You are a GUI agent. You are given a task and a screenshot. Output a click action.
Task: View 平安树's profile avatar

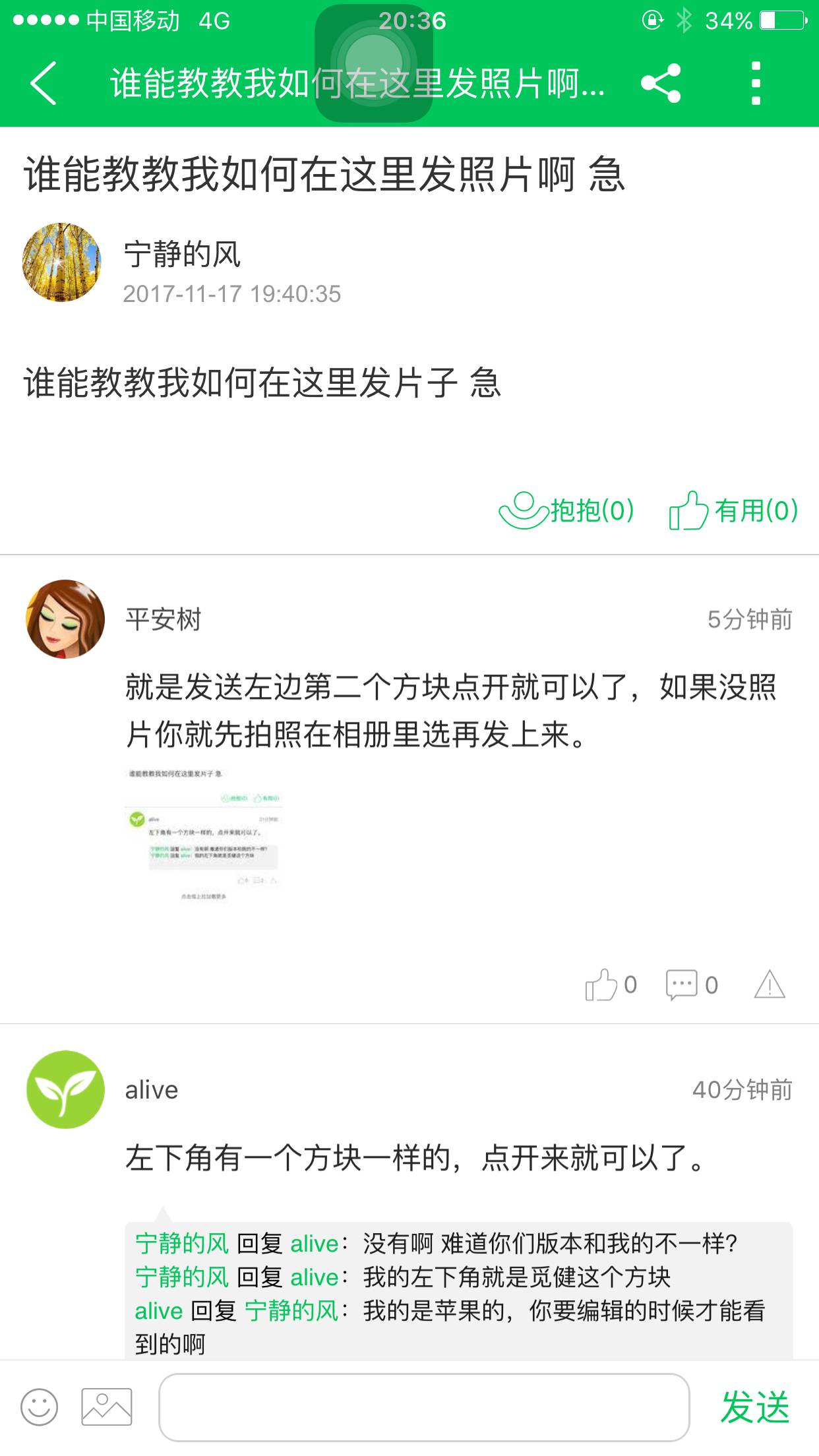click(x=65, y=619)
